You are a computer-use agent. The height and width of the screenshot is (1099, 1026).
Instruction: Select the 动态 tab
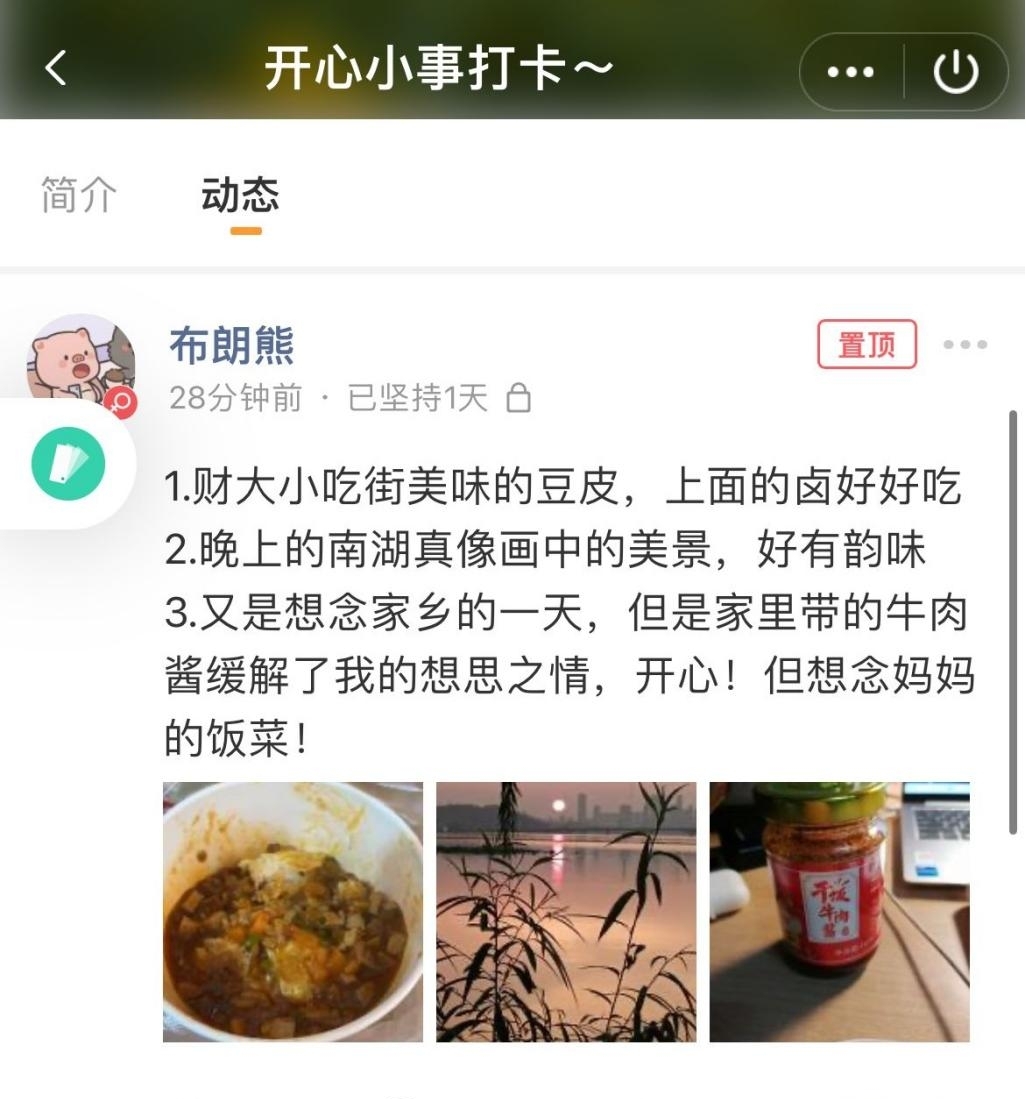pyautogui.click(x=240, y=195)
